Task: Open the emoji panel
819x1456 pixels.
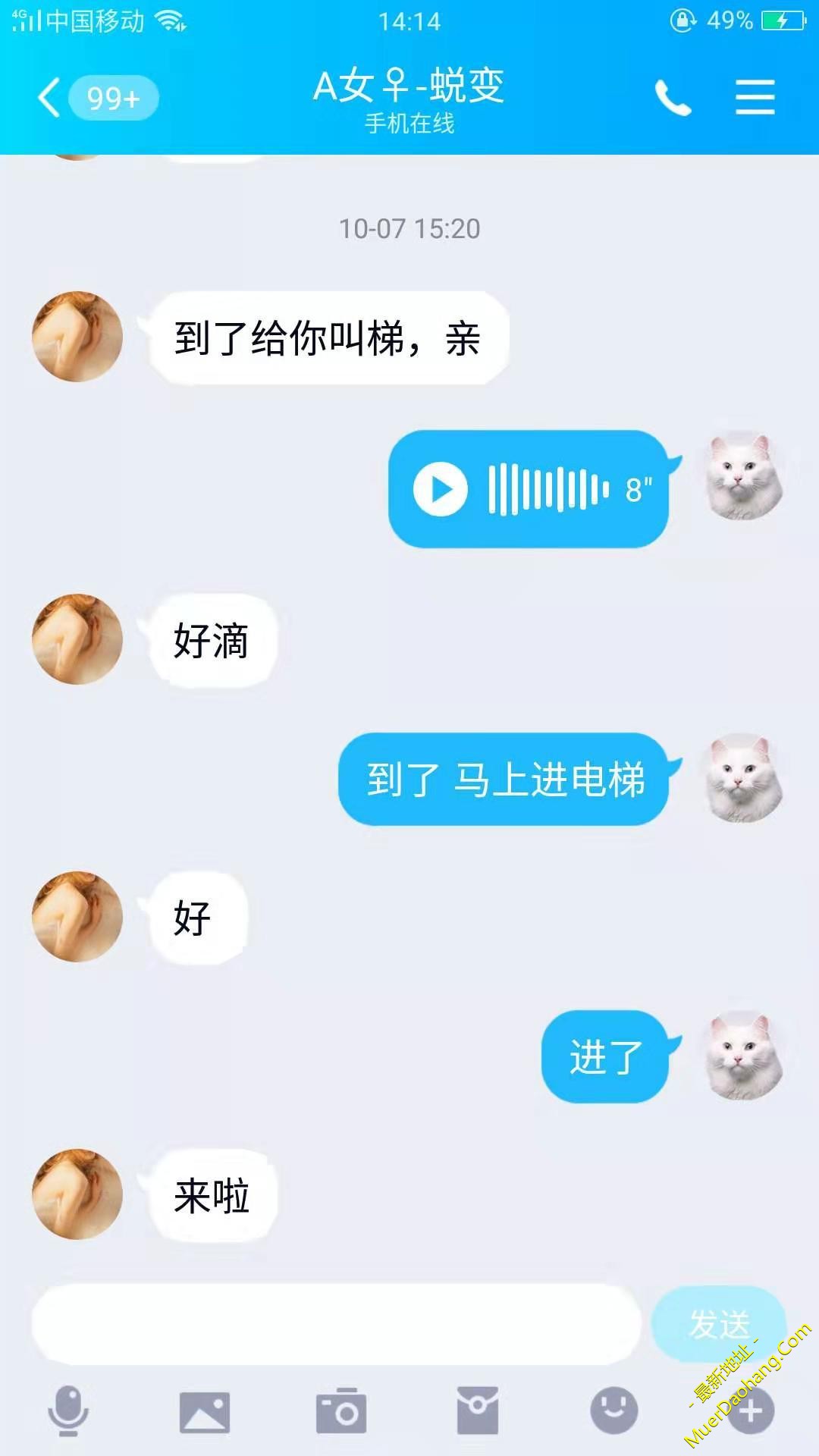Action: tap(614, 1411)
